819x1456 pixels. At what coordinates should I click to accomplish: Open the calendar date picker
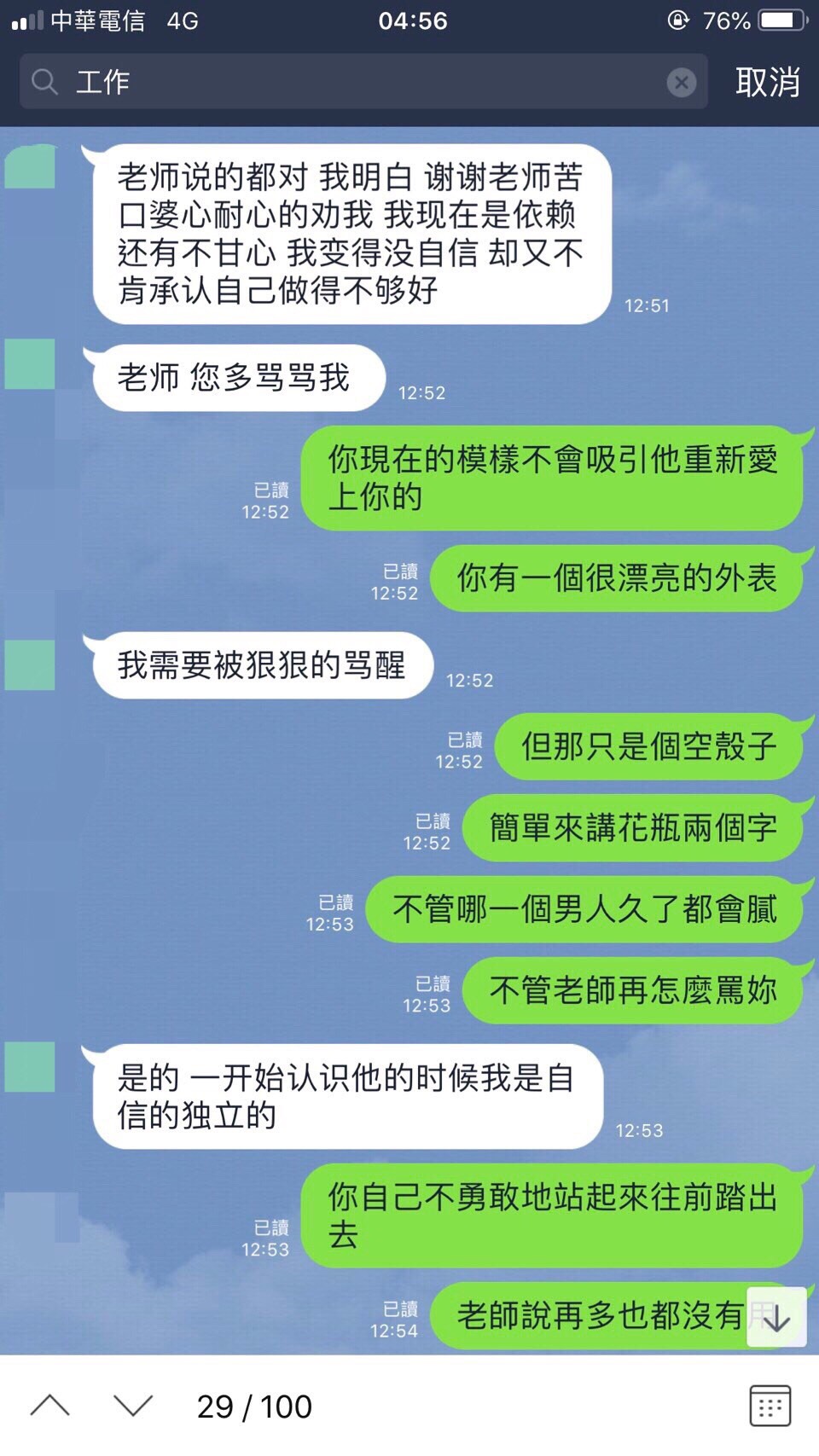[770, 1405]
